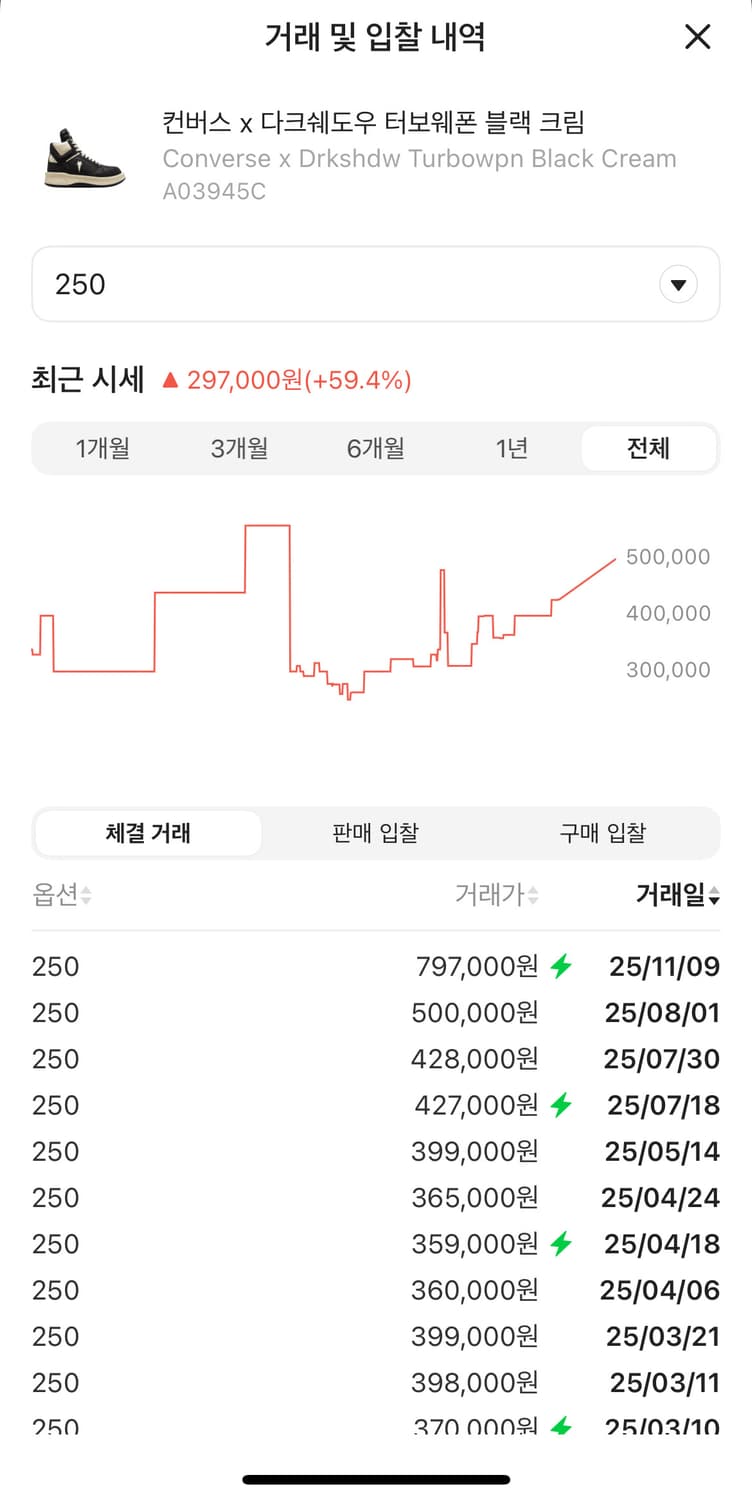The width and height of the screenshot is (752, 1500).
Task: Click the sort control on the 거래일 header
Action: (x=711, y=895)
